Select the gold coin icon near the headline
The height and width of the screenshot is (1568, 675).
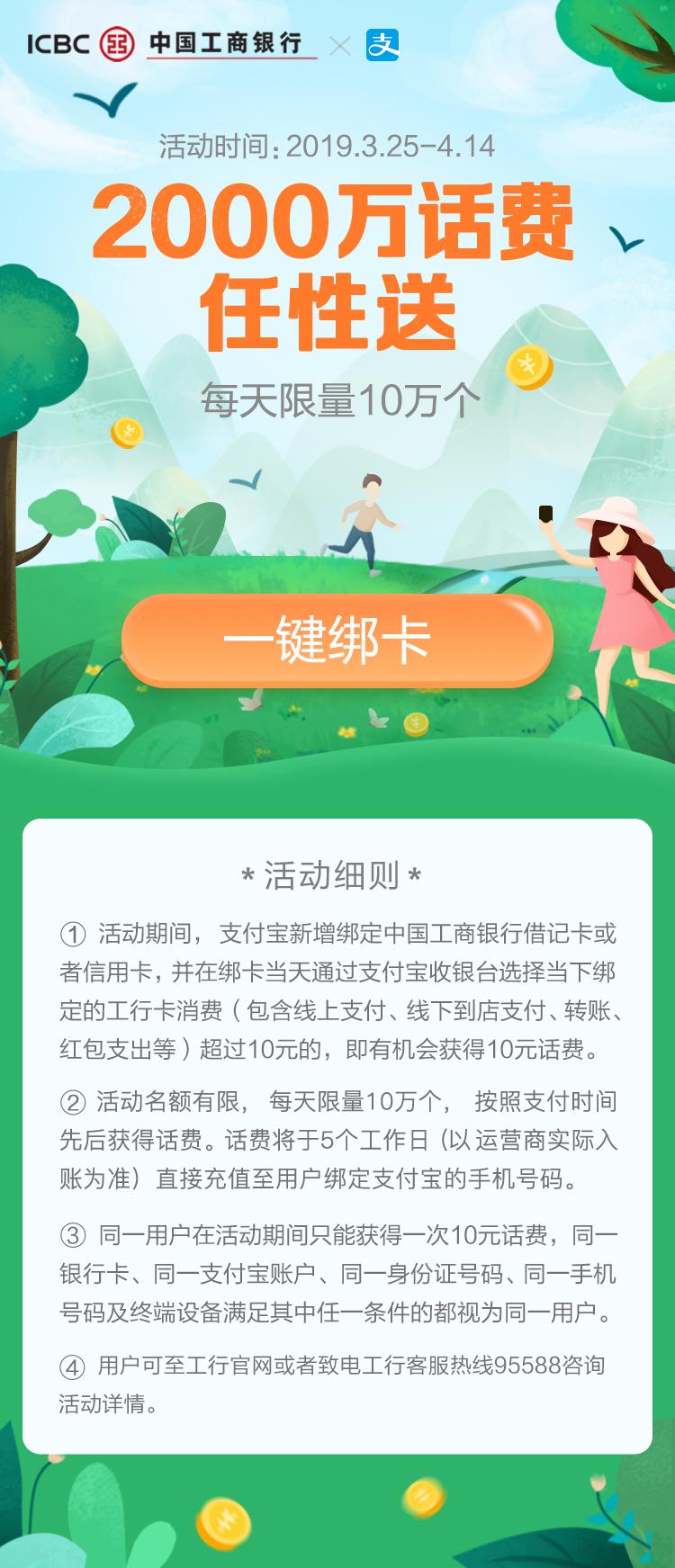tap(526, 366)
